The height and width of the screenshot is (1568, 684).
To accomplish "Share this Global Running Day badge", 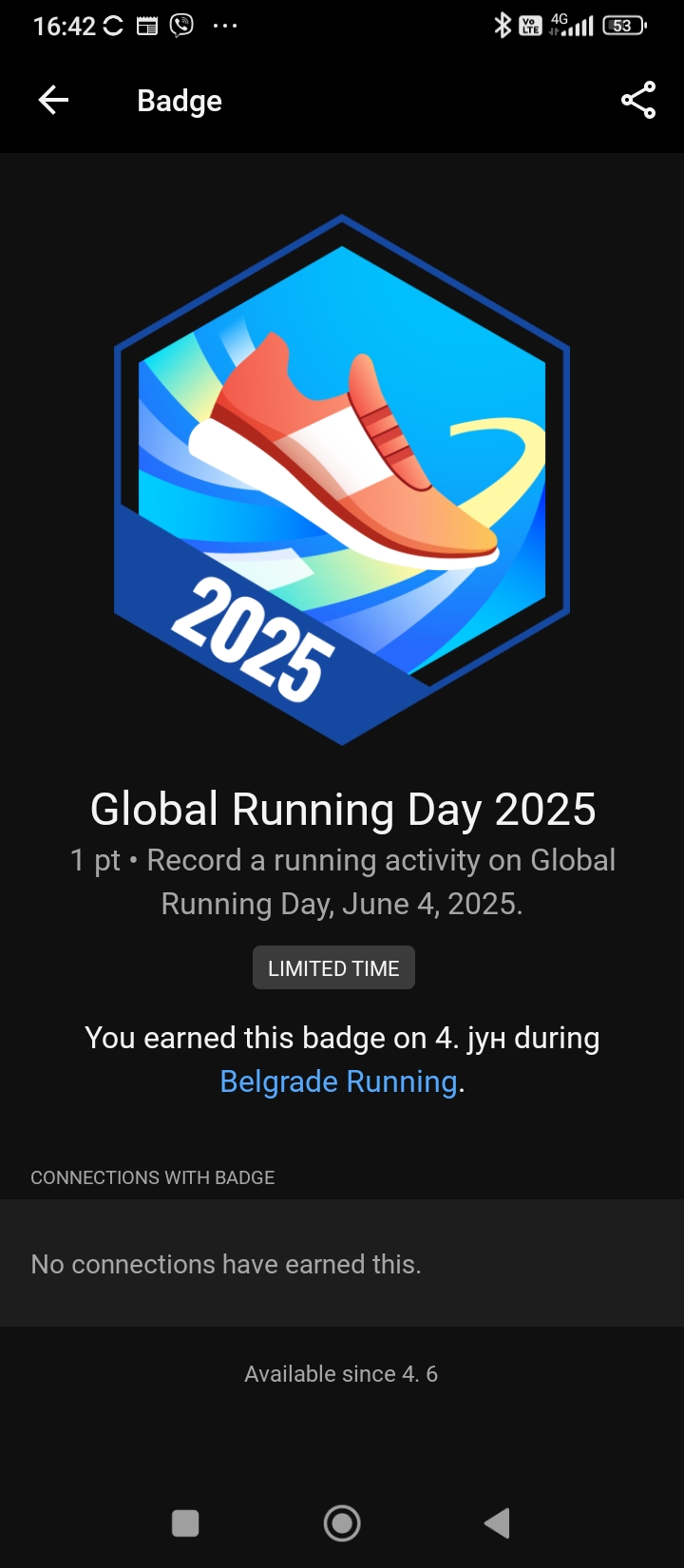I will 638,100.
